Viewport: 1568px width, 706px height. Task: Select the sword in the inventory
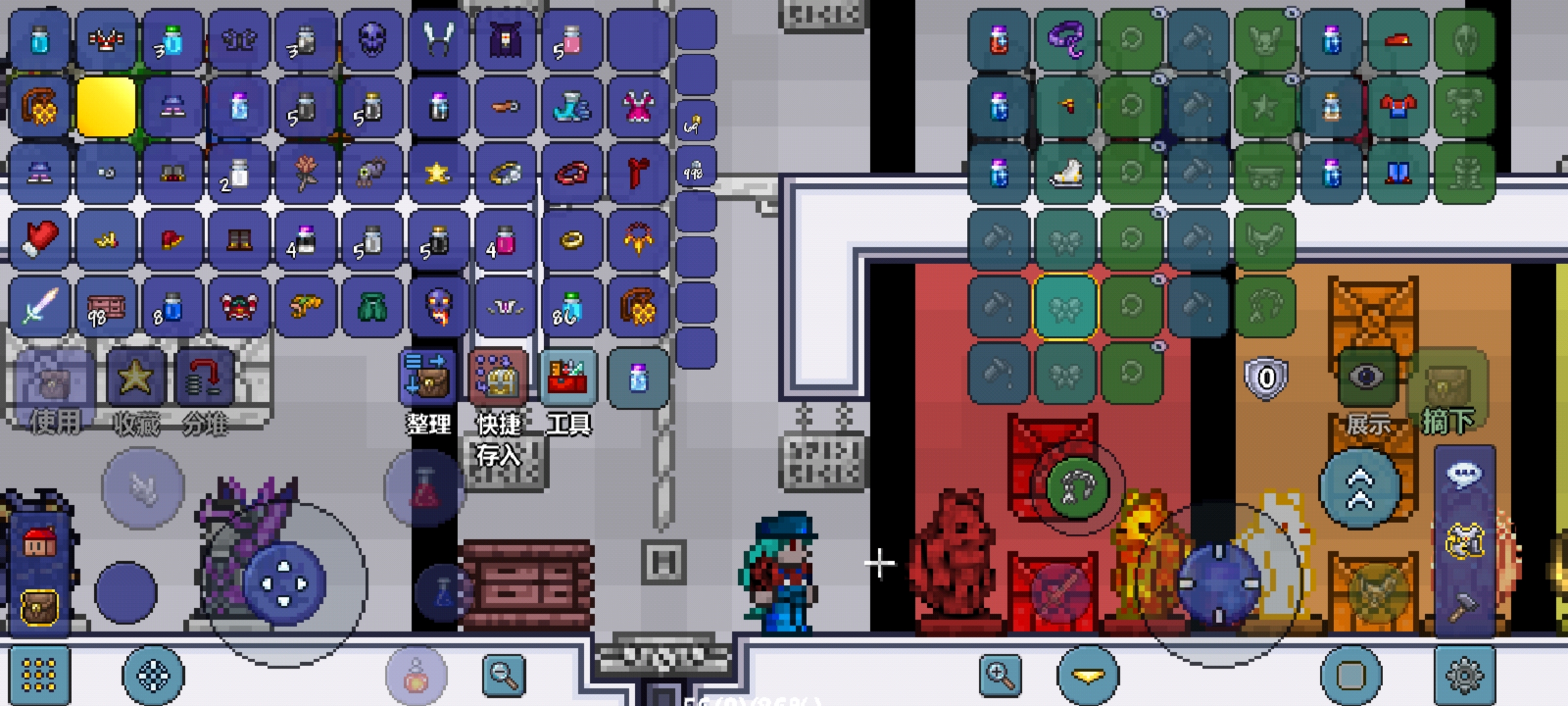click(x=39, y=306)
